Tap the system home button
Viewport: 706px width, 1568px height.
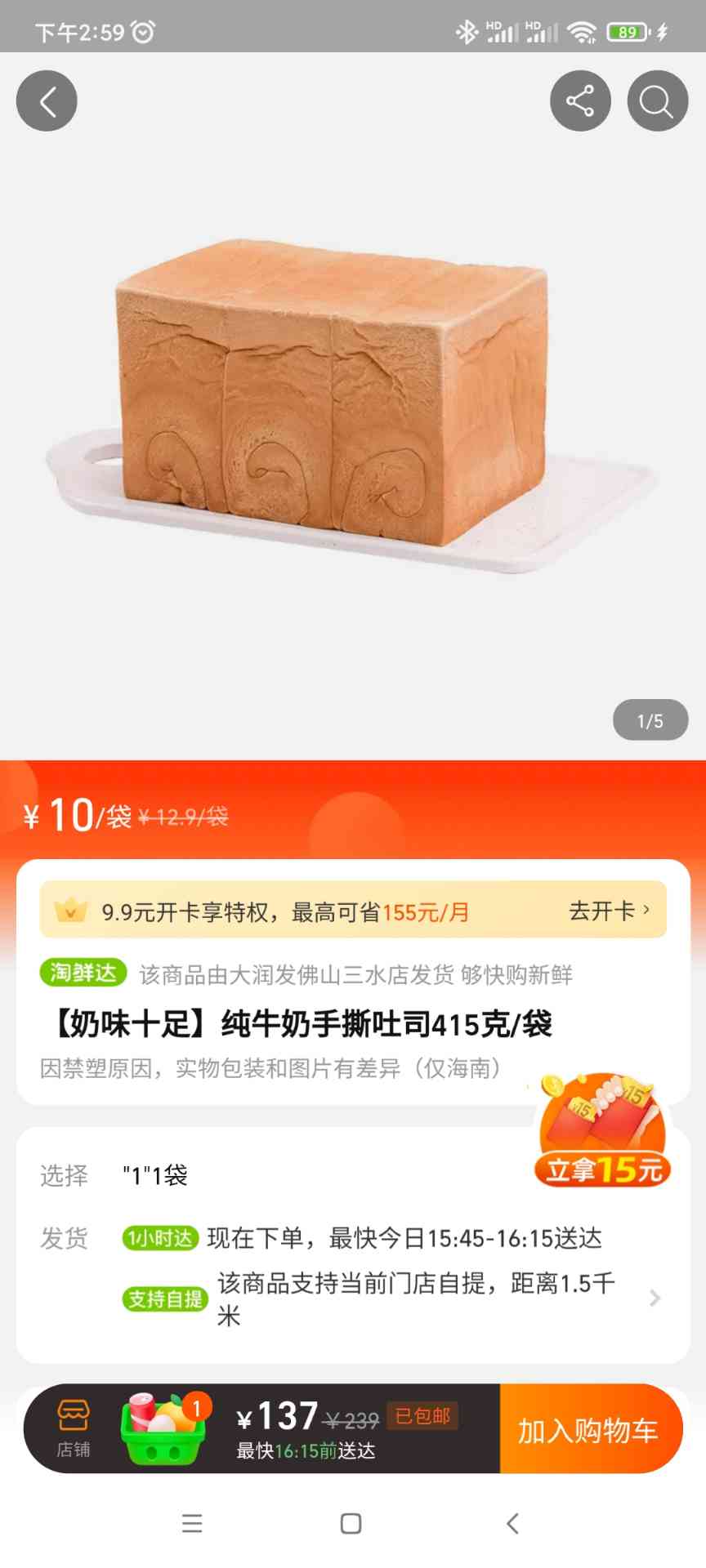click(x=351, y=1523)
